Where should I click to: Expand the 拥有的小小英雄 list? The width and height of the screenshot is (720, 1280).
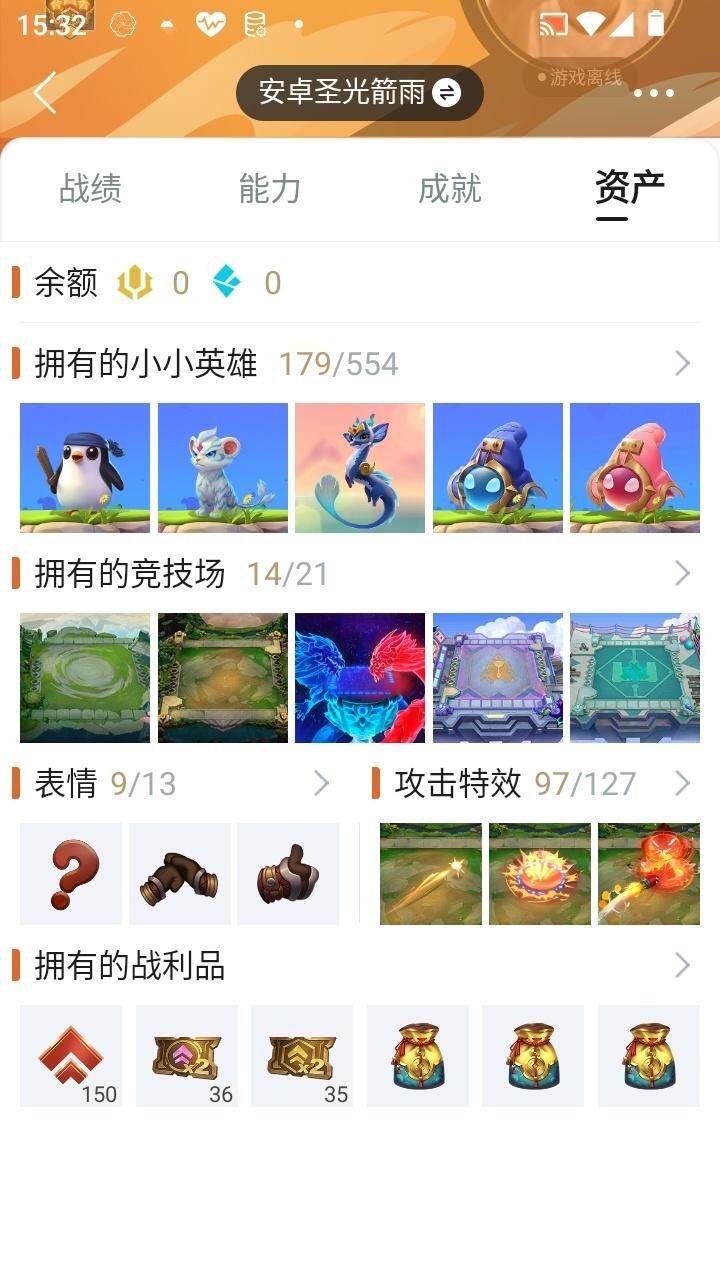click(x=683, y=364)
